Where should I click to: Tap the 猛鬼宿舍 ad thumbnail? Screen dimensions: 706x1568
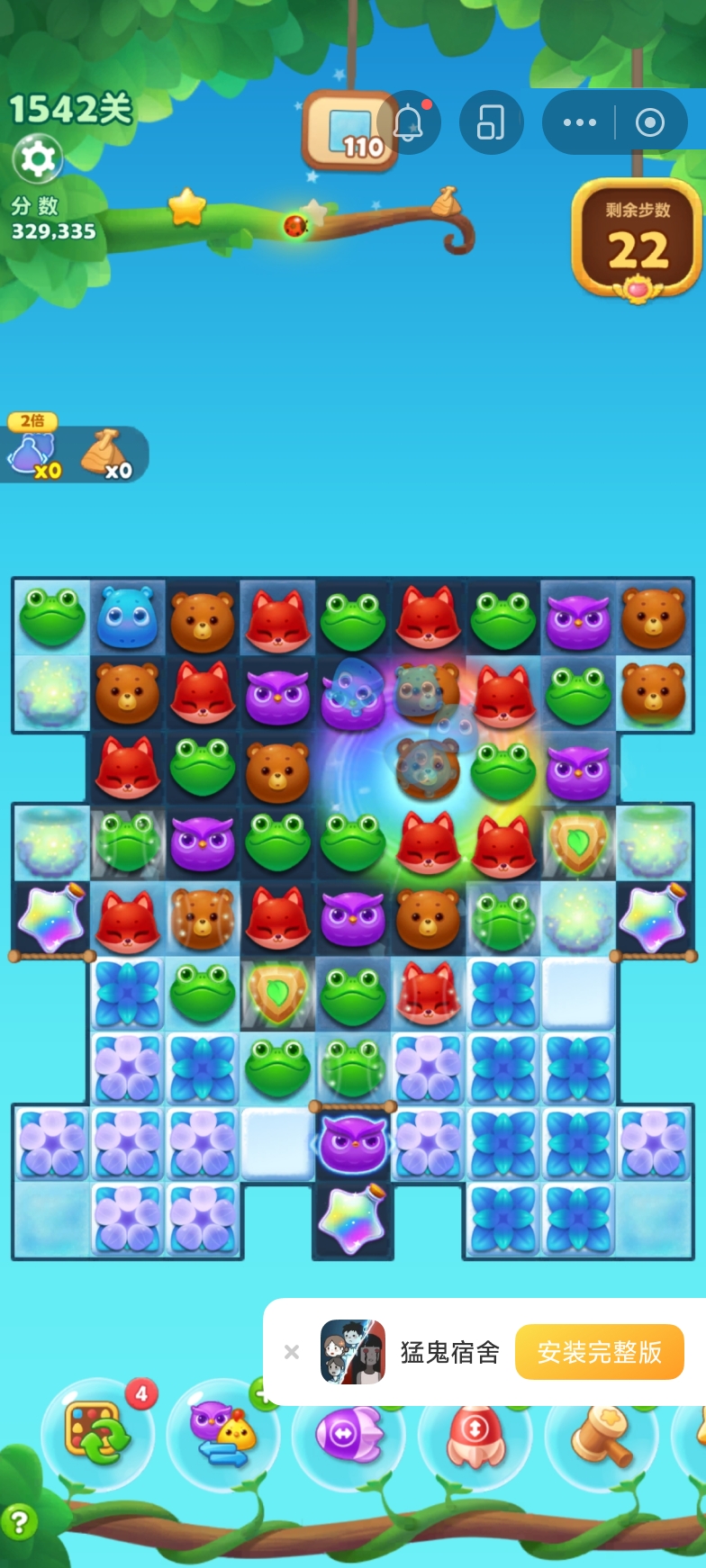pyautogui.click(x=353, y=1351)
